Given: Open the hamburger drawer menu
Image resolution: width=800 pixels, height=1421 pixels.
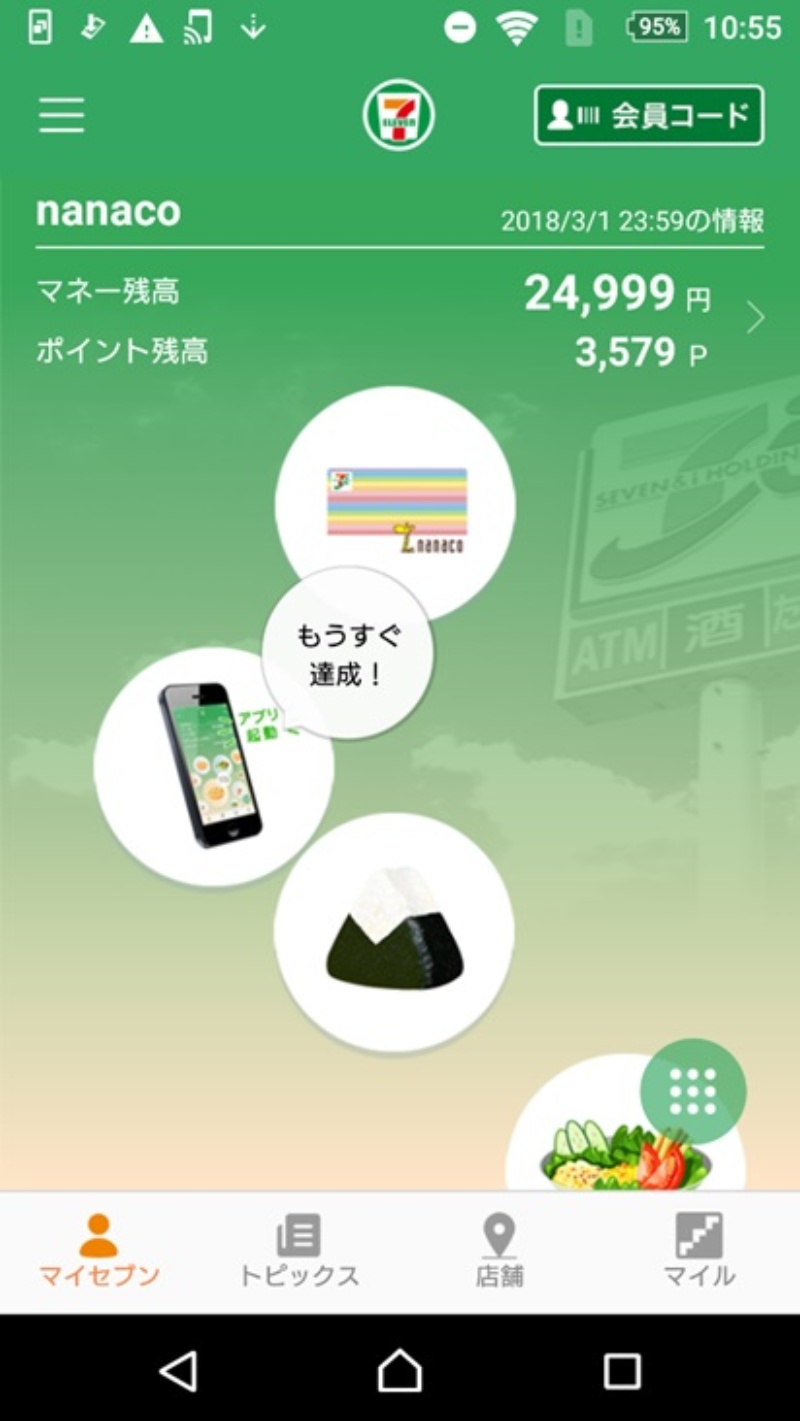Looking at the screenshot, I should (62, 116).
